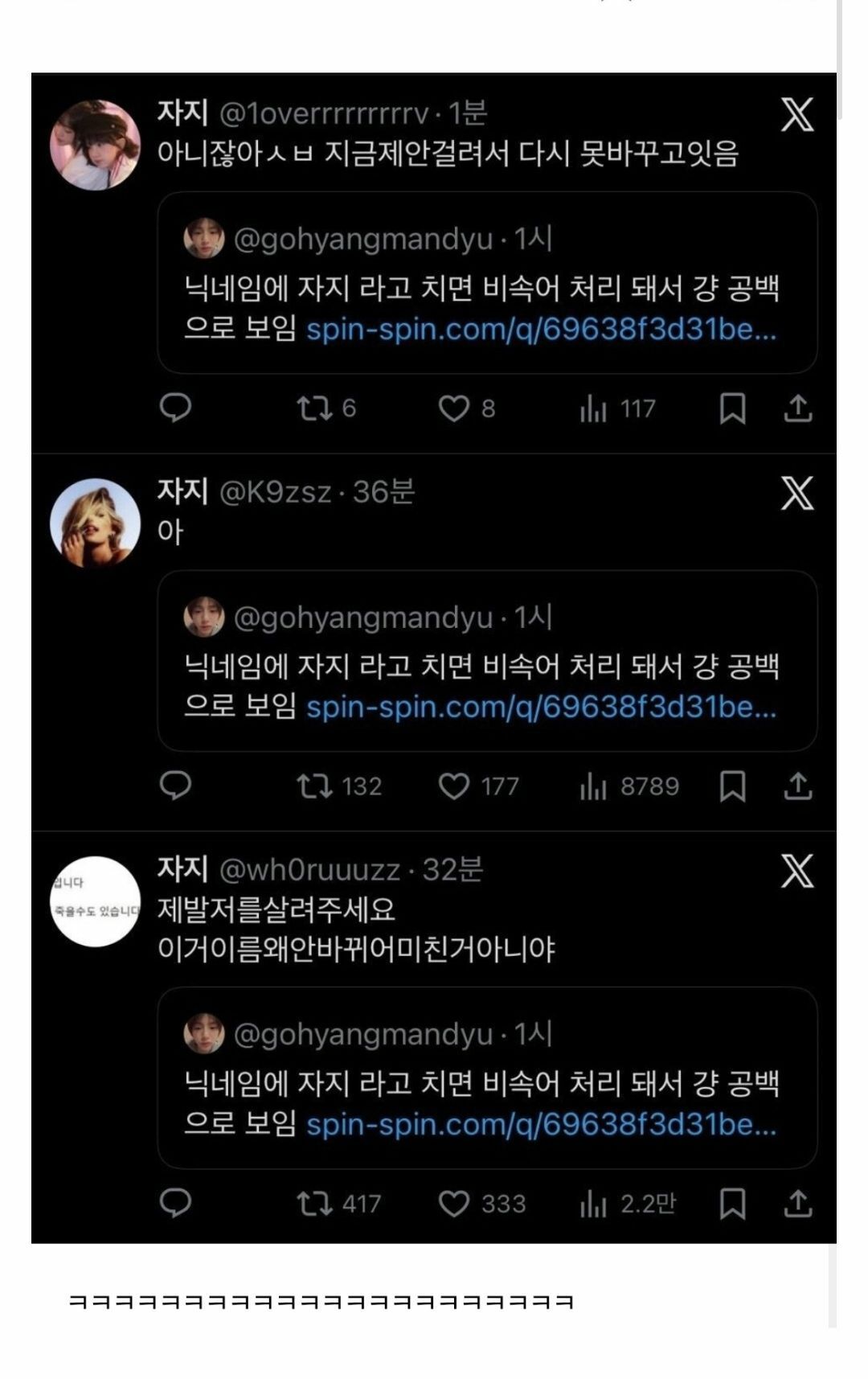Bookmark @K9zsz's tweet
The image size is (868, 1379).
tap(734, 786)
